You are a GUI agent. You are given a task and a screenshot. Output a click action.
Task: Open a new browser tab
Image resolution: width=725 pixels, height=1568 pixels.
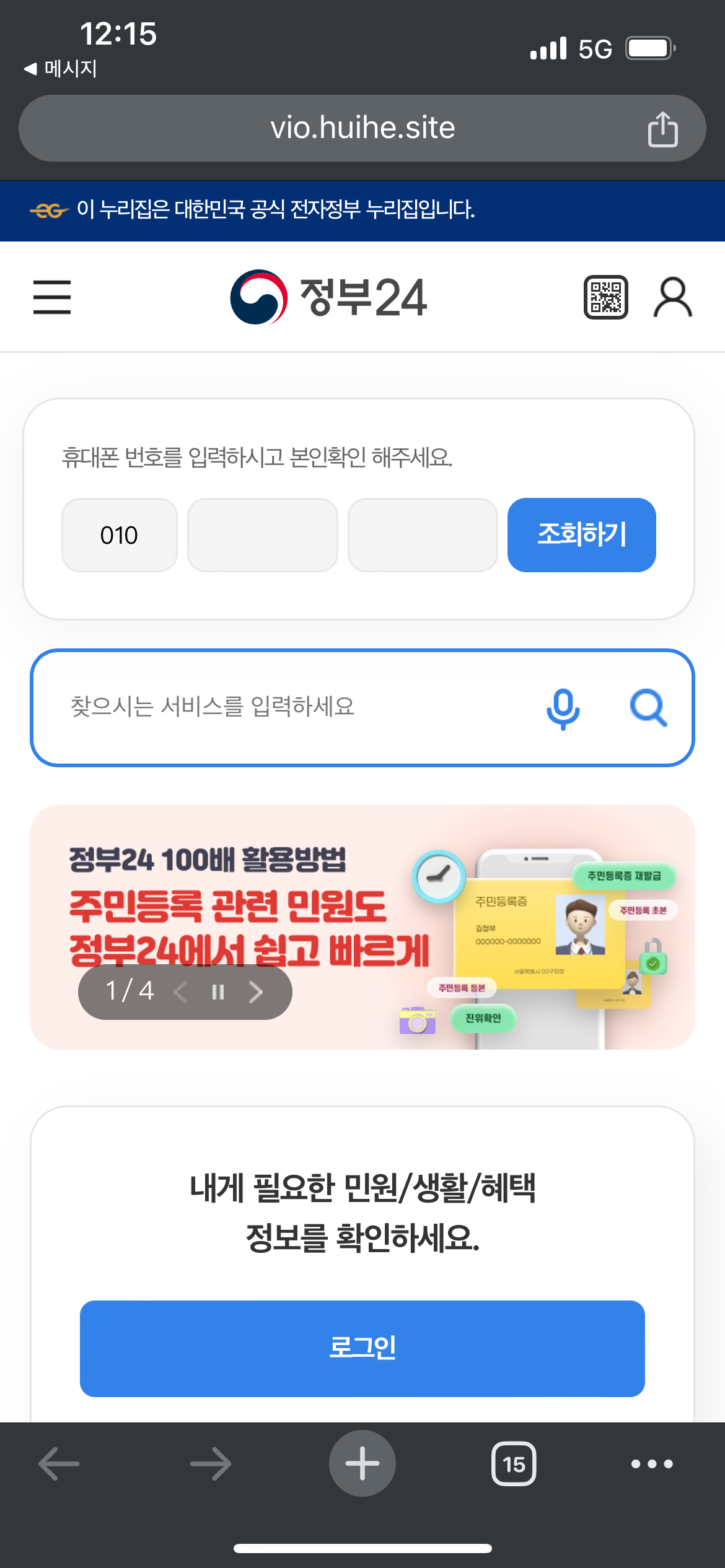pos(362,1463)
